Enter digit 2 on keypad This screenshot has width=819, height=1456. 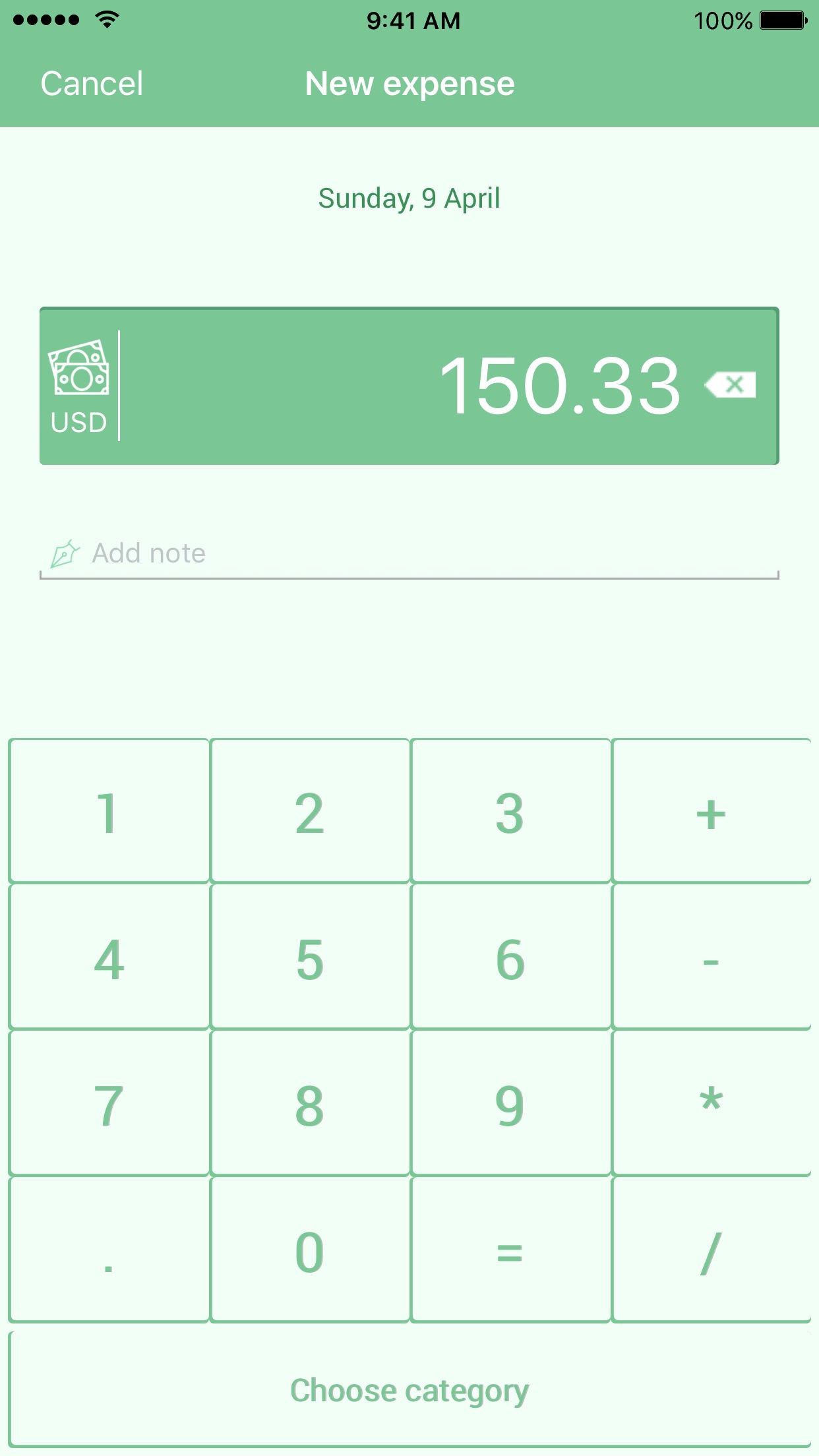point(310,812)
